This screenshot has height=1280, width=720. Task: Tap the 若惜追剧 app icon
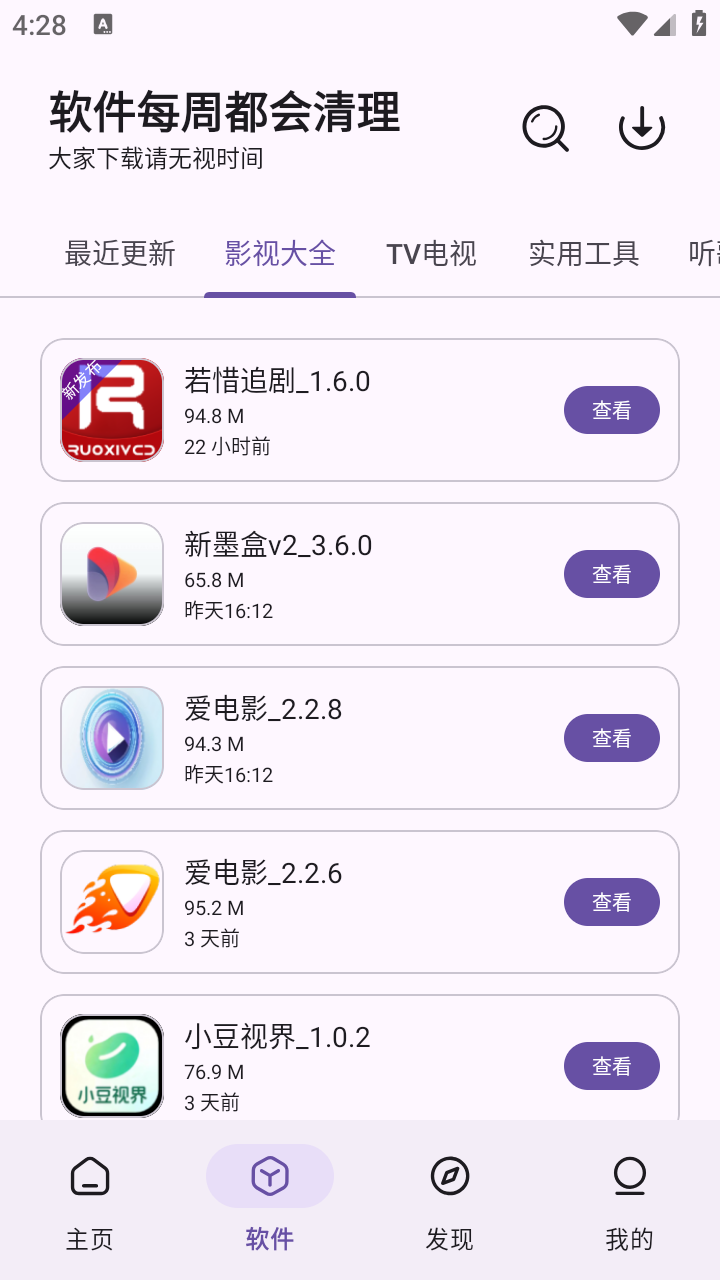coord(111,410)
